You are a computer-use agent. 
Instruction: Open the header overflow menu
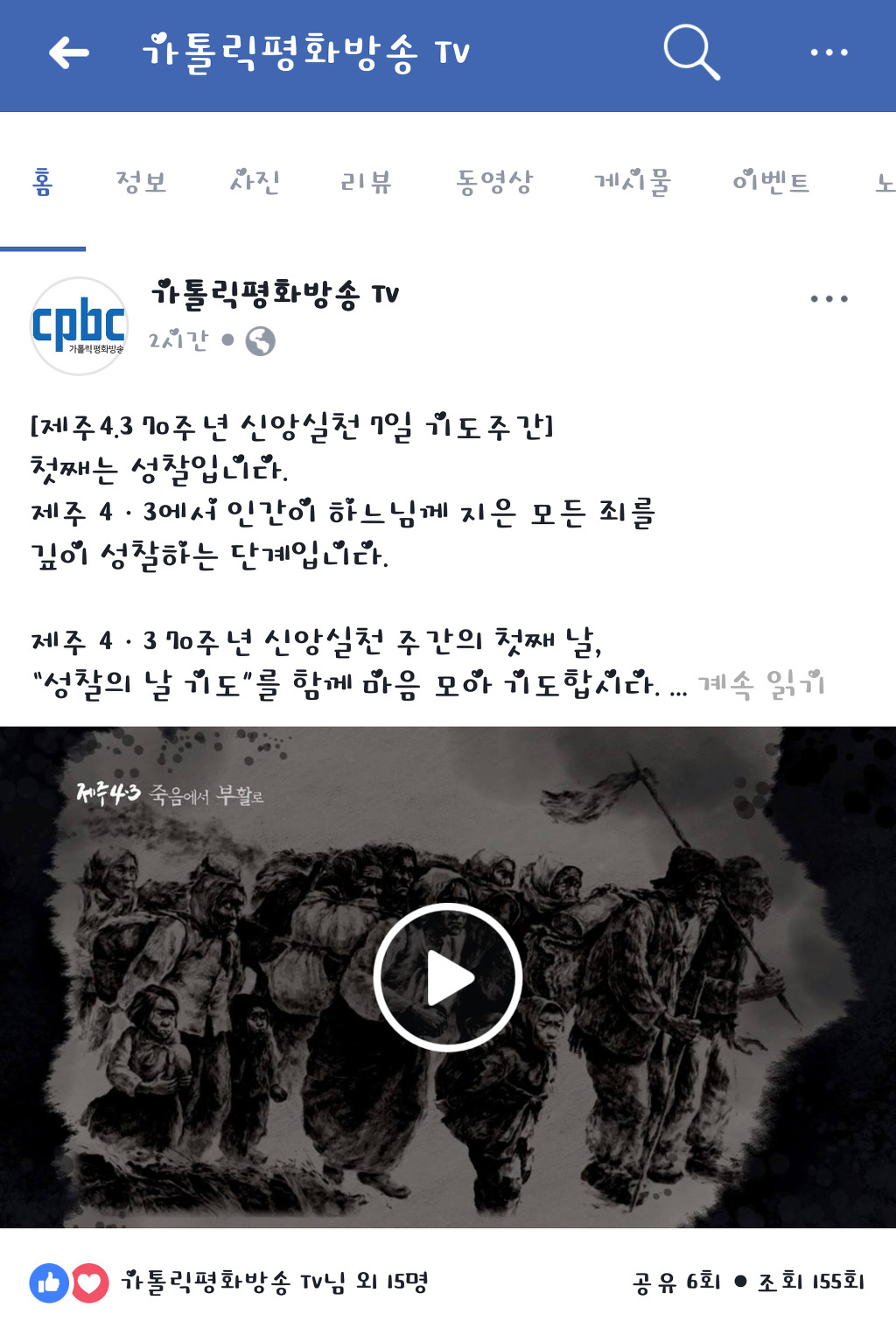click(x=829, y=52)
